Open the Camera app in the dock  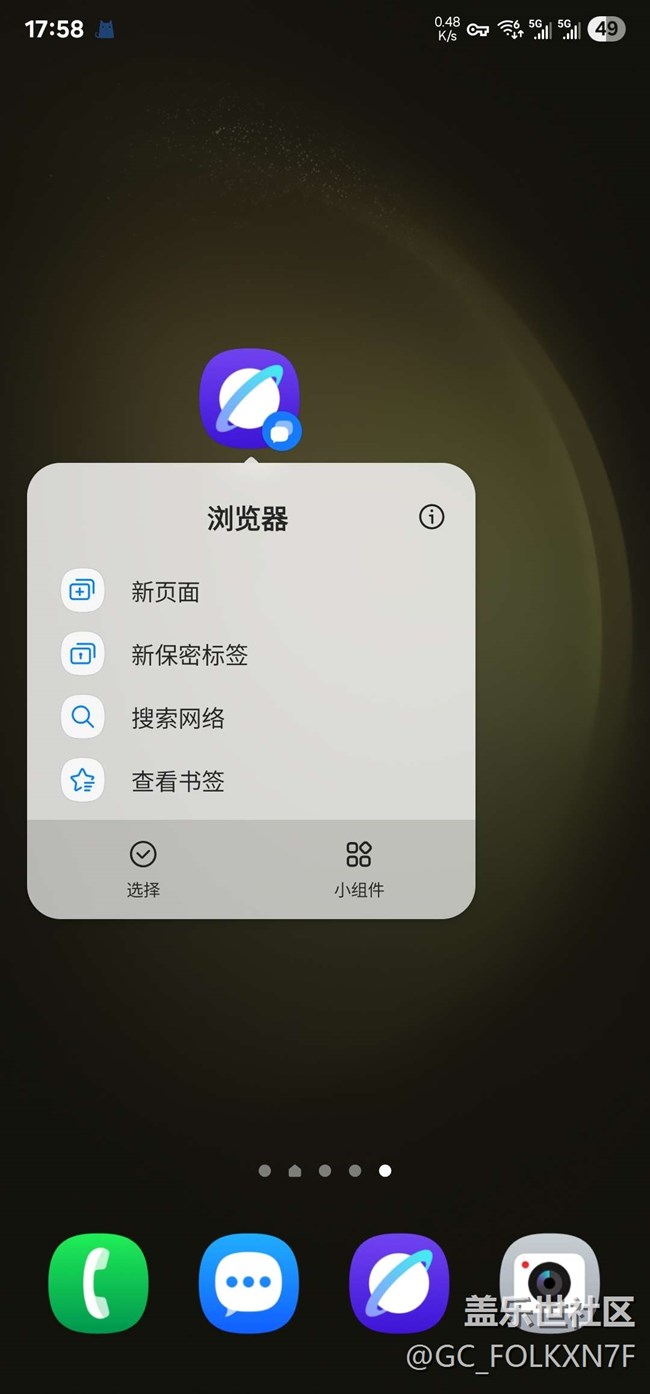tap(549, 1284)
